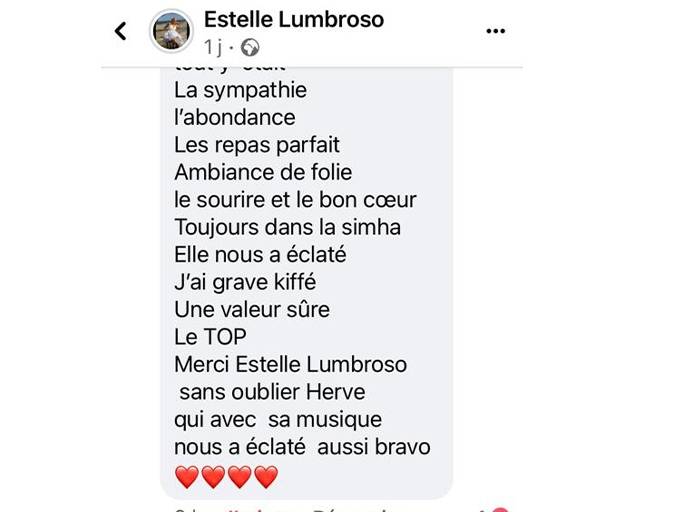
Task: Open Estelle Lumbroso's profile from her name
Action: tap(293, 19)
